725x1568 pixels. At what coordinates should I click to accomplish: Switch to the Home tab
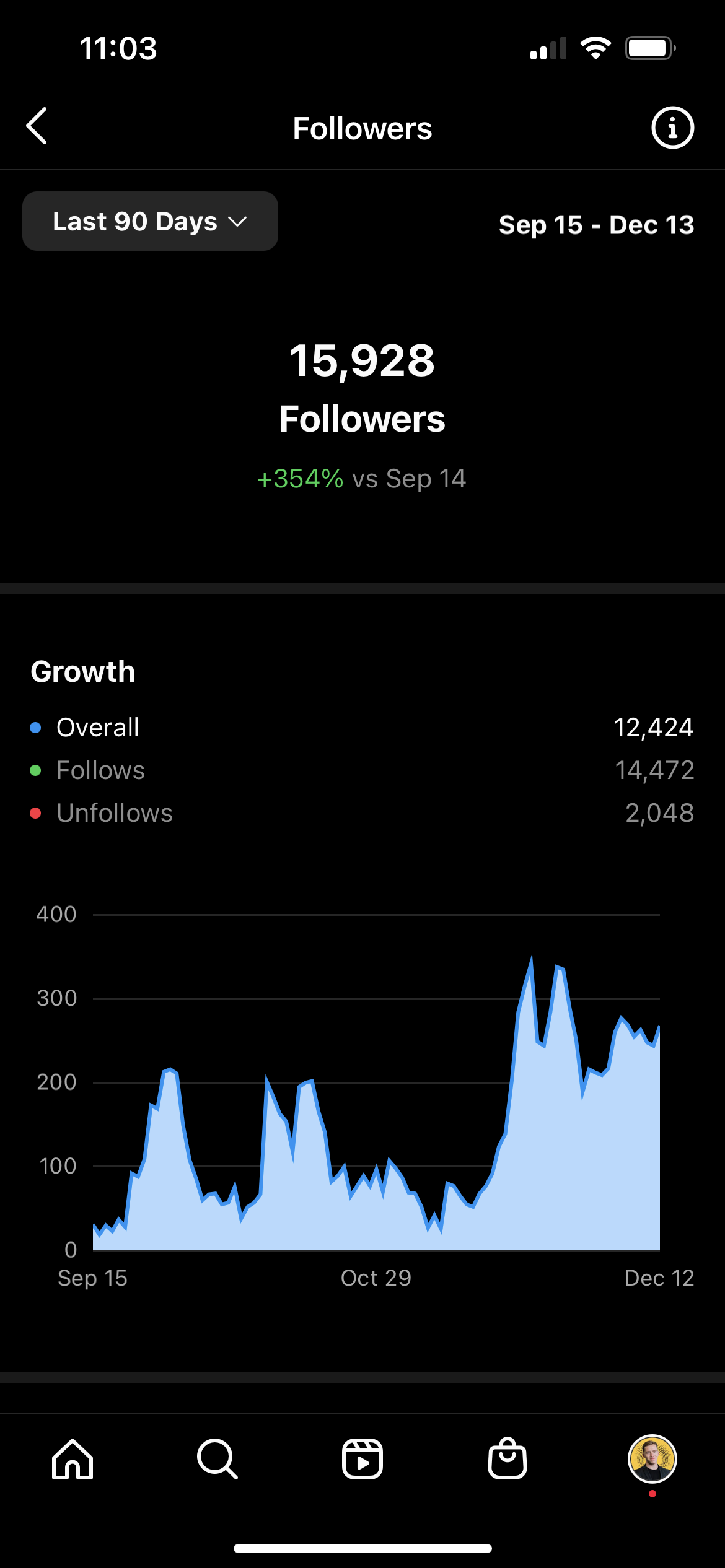click(72, 1459)
